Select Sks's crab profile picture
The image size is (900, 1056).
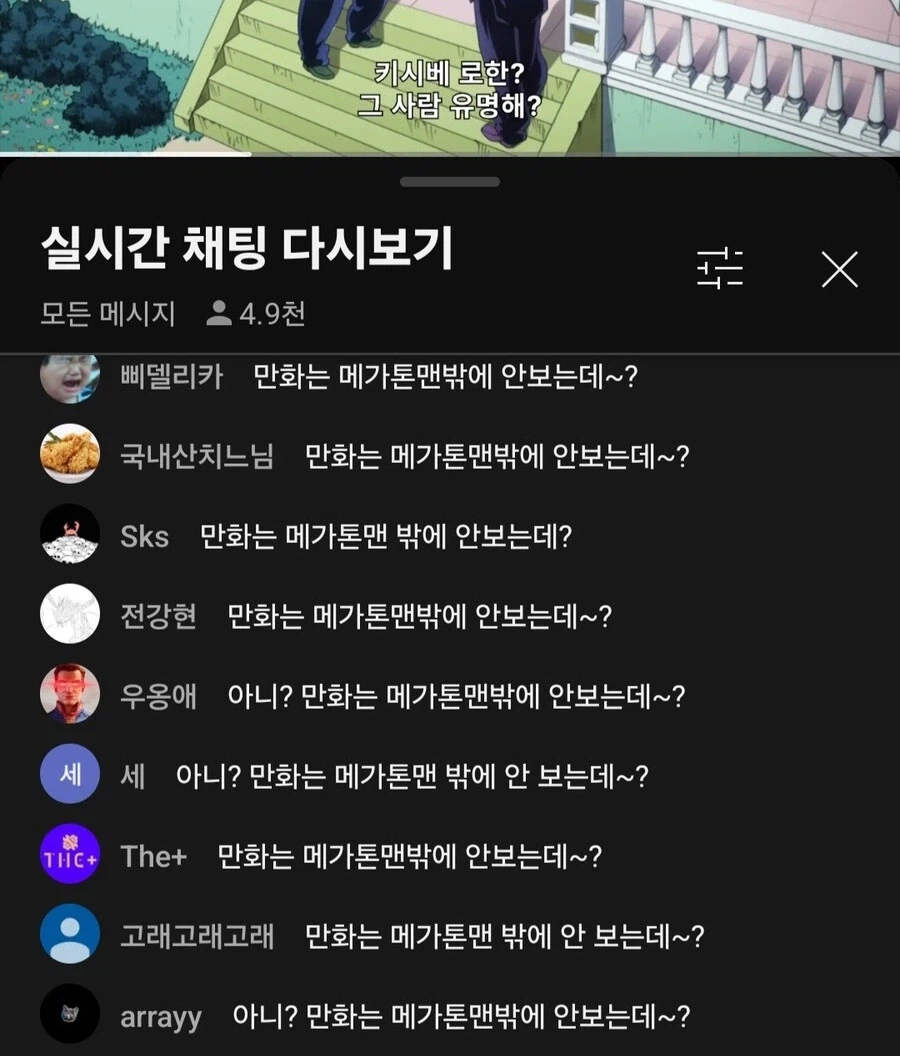(x=68, y=536)
